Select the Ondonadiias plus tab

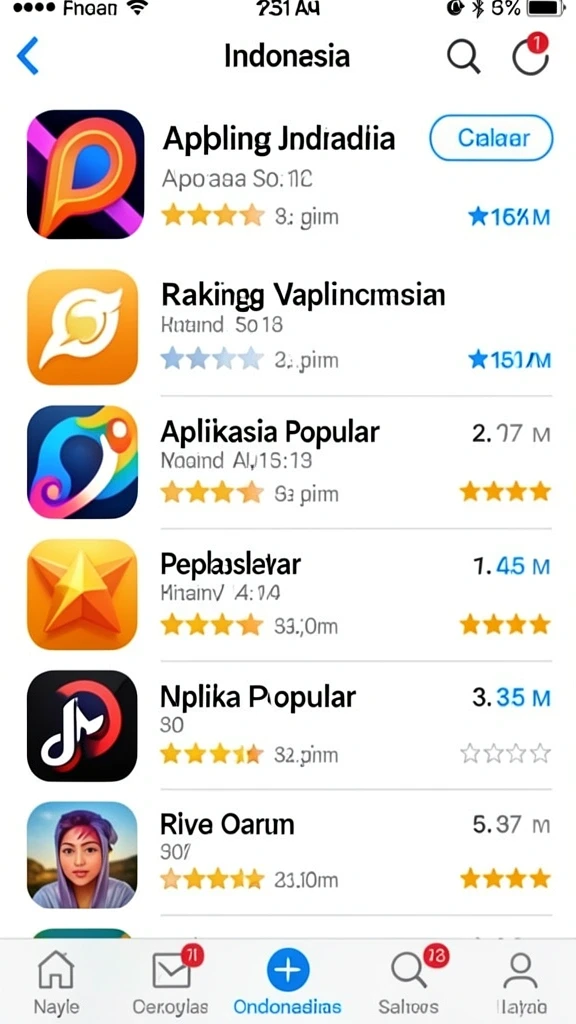click(x=287, y=982)
